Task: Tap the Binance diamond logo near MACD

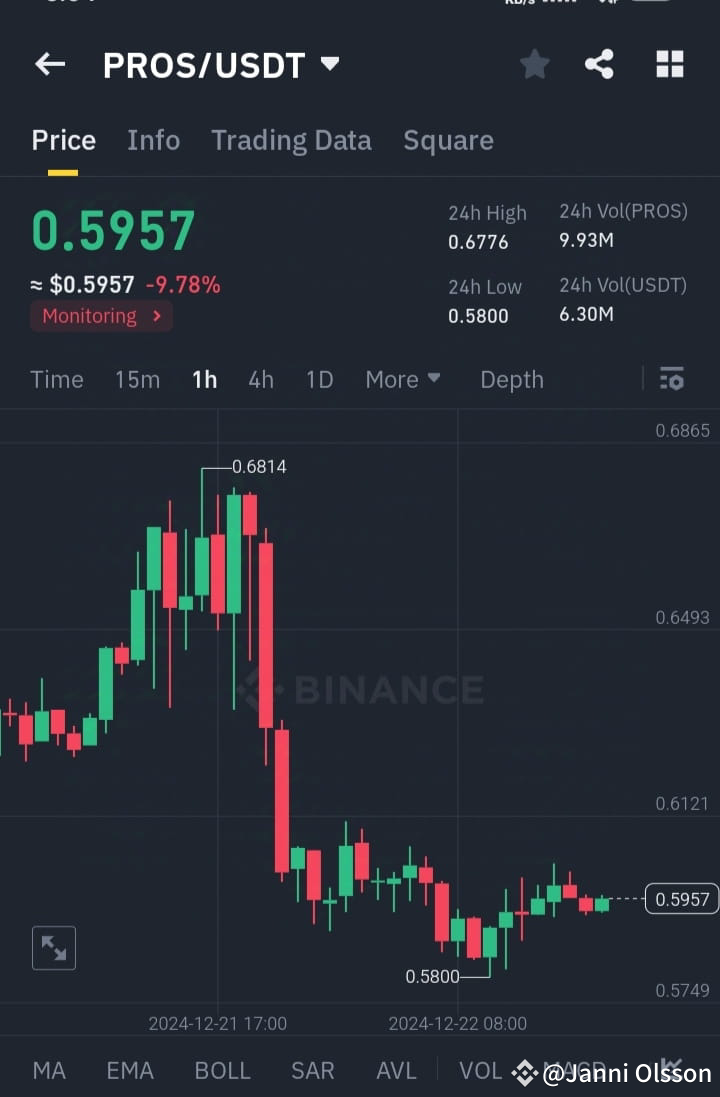Action: click(x=524, y=1070)
